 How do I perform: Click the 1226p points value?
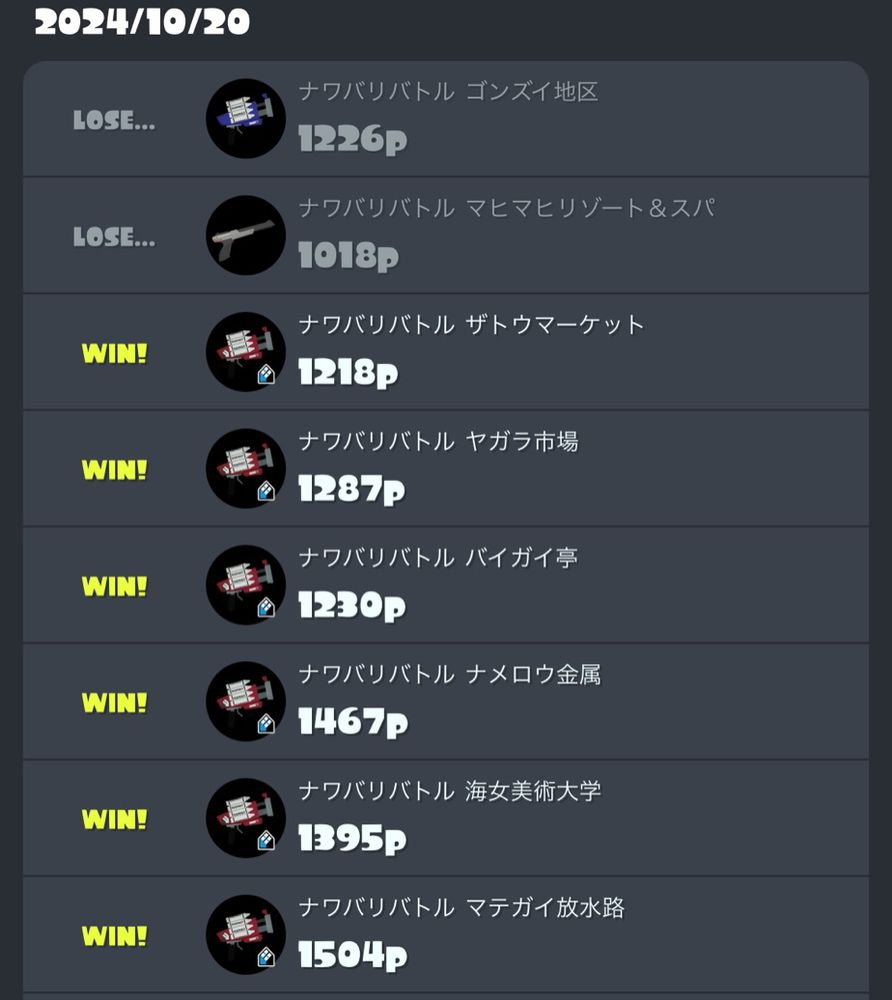tap(348, 142)
